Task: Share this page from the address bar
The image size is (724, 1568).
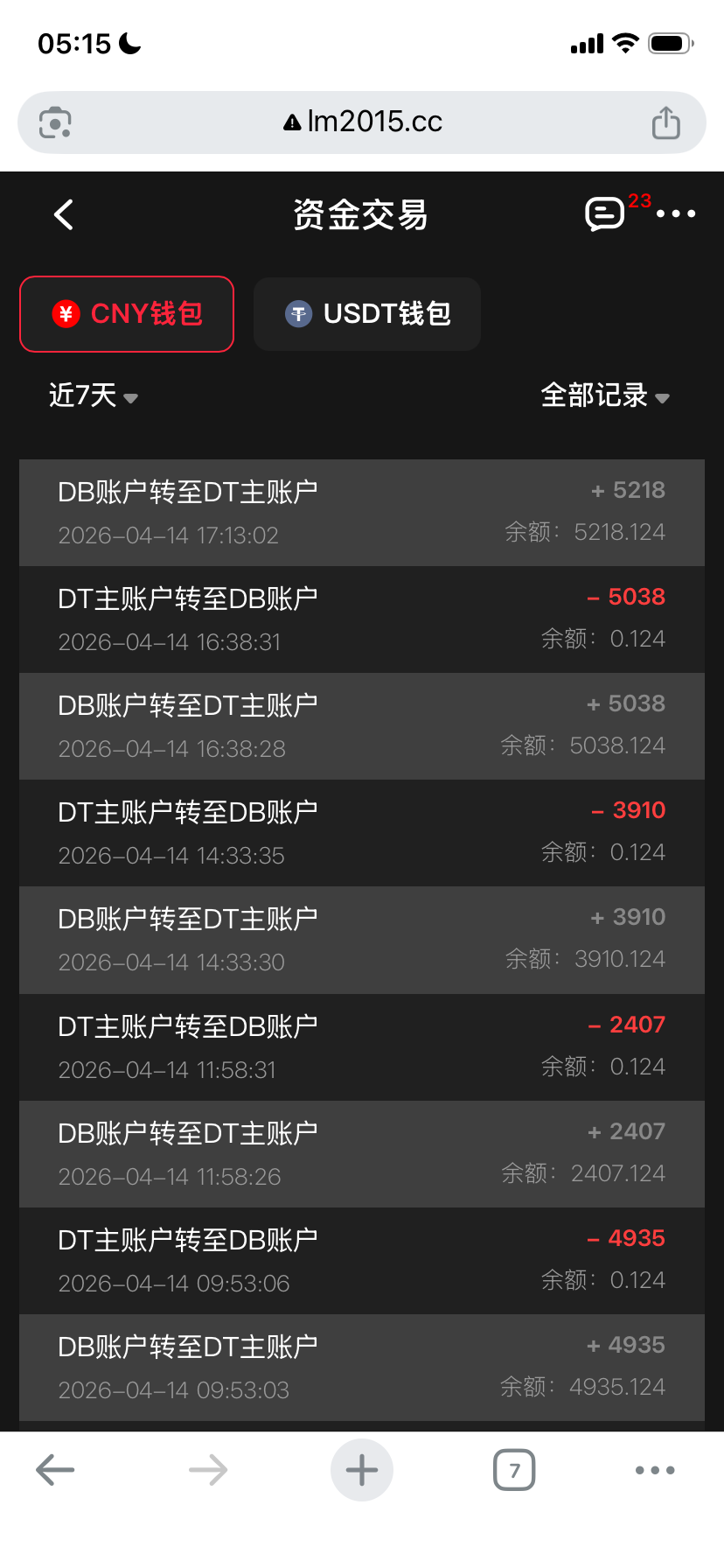Action: pos(665,122)
